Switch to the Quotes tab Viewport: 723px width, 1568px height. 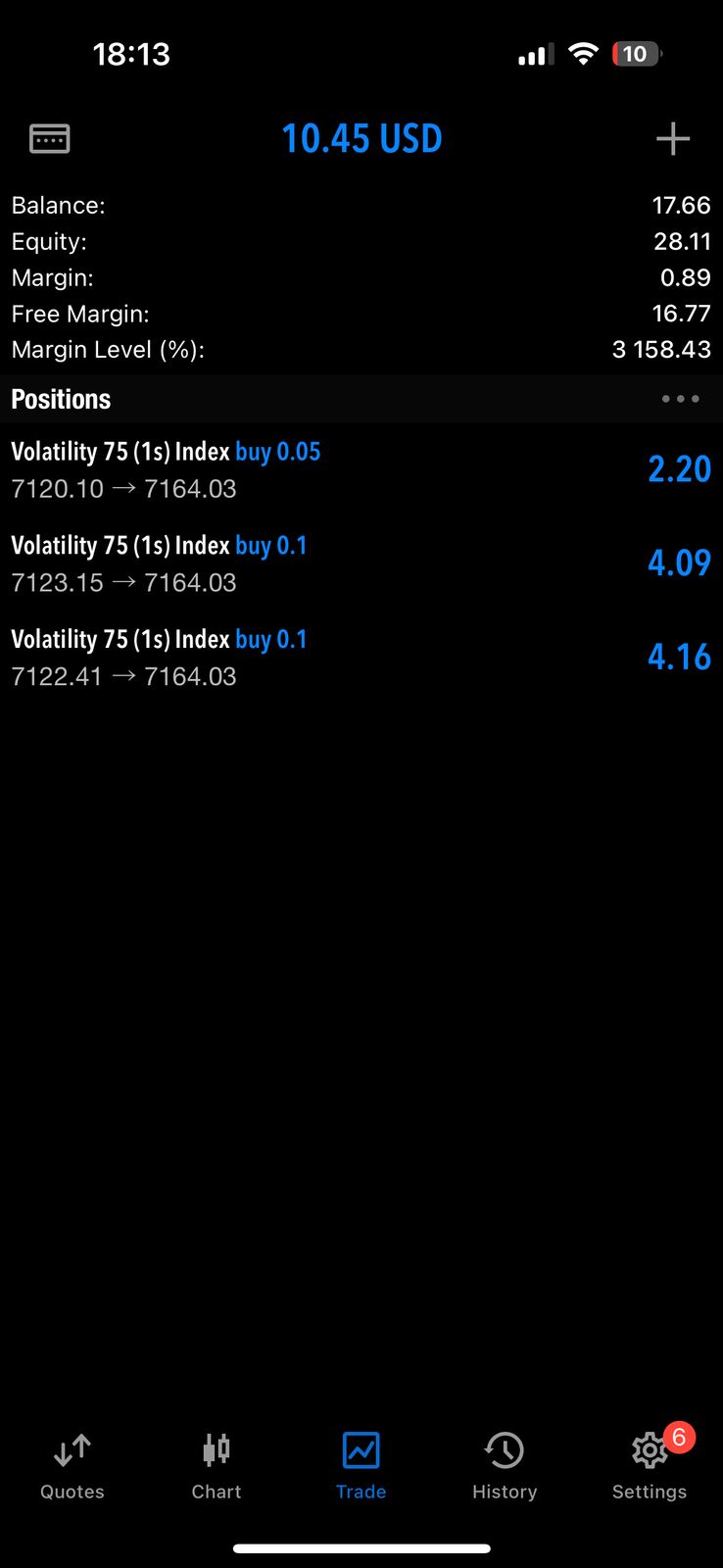[x=72, y=1465]
